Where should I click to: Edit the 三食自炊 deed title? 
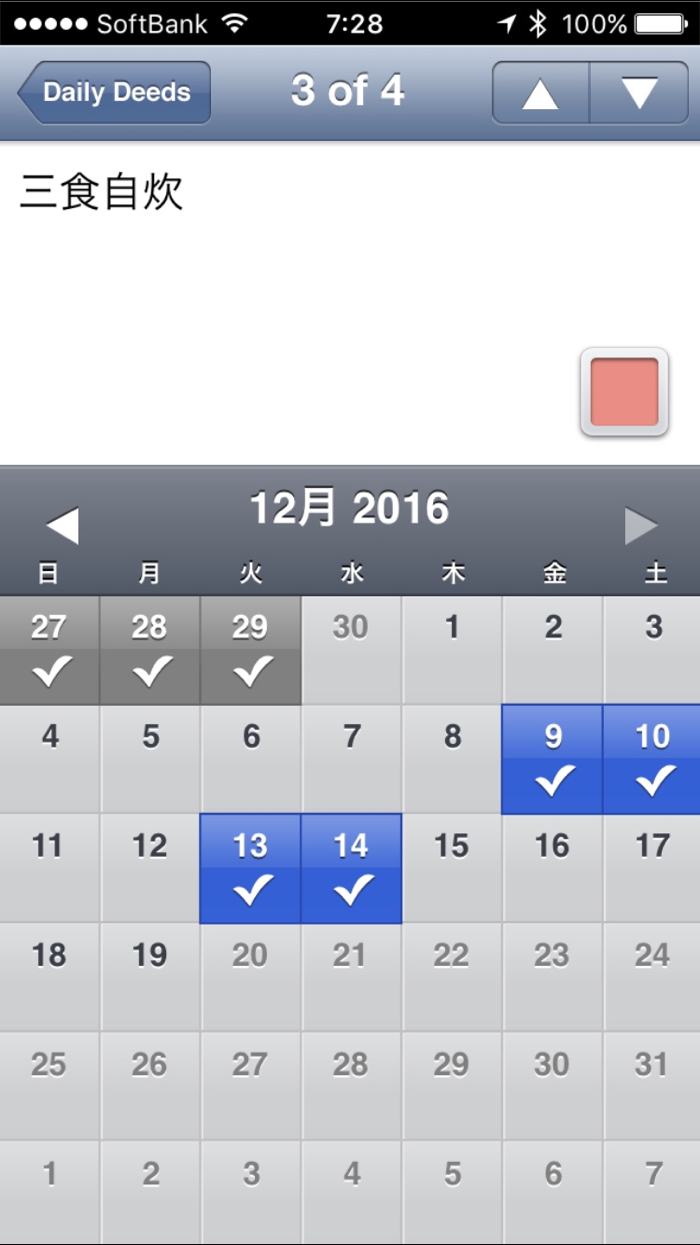point(102,193)
